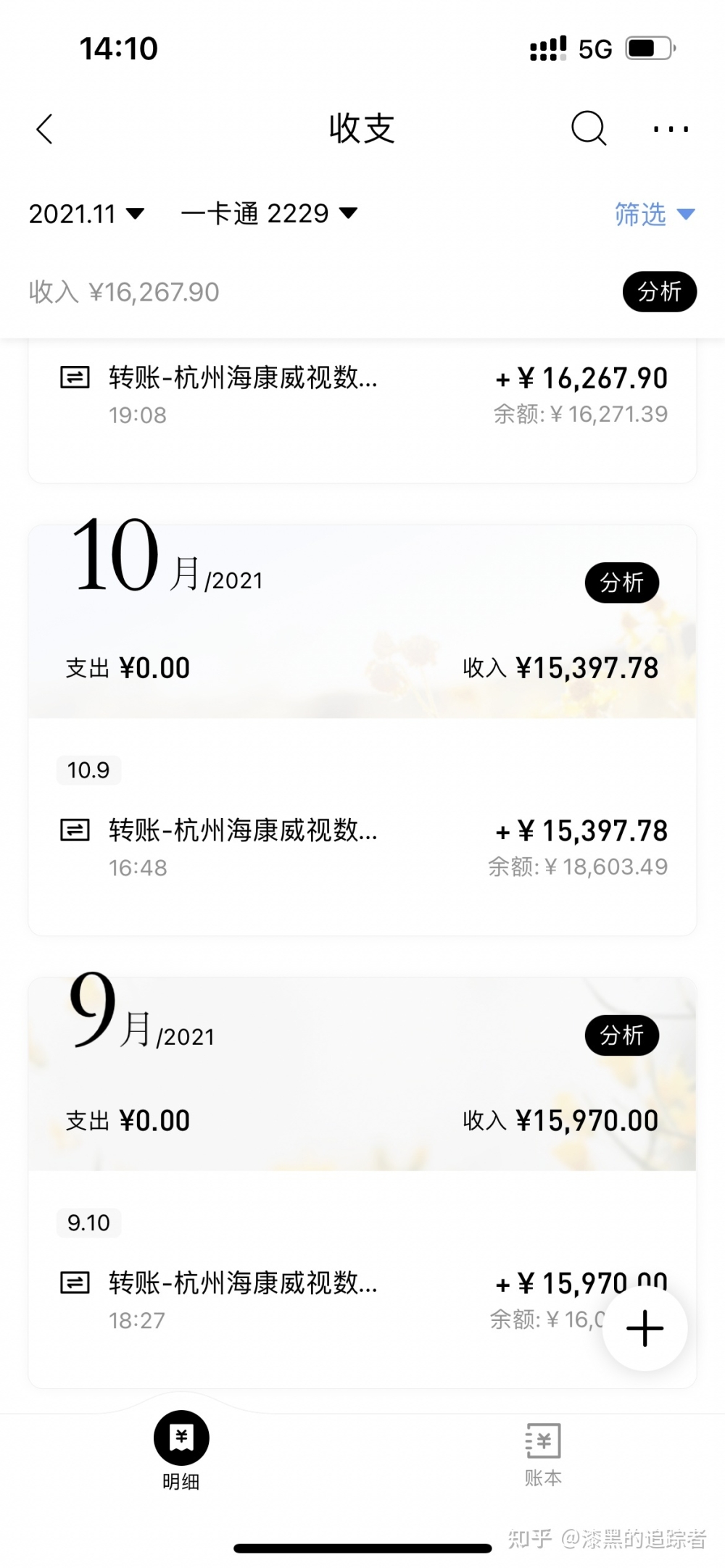Image resolution: width=725 pixels, height=1568 pixels.
Task: Open the three-dot overflow menu
Action: pyautogui.click(x=671, y=130)
